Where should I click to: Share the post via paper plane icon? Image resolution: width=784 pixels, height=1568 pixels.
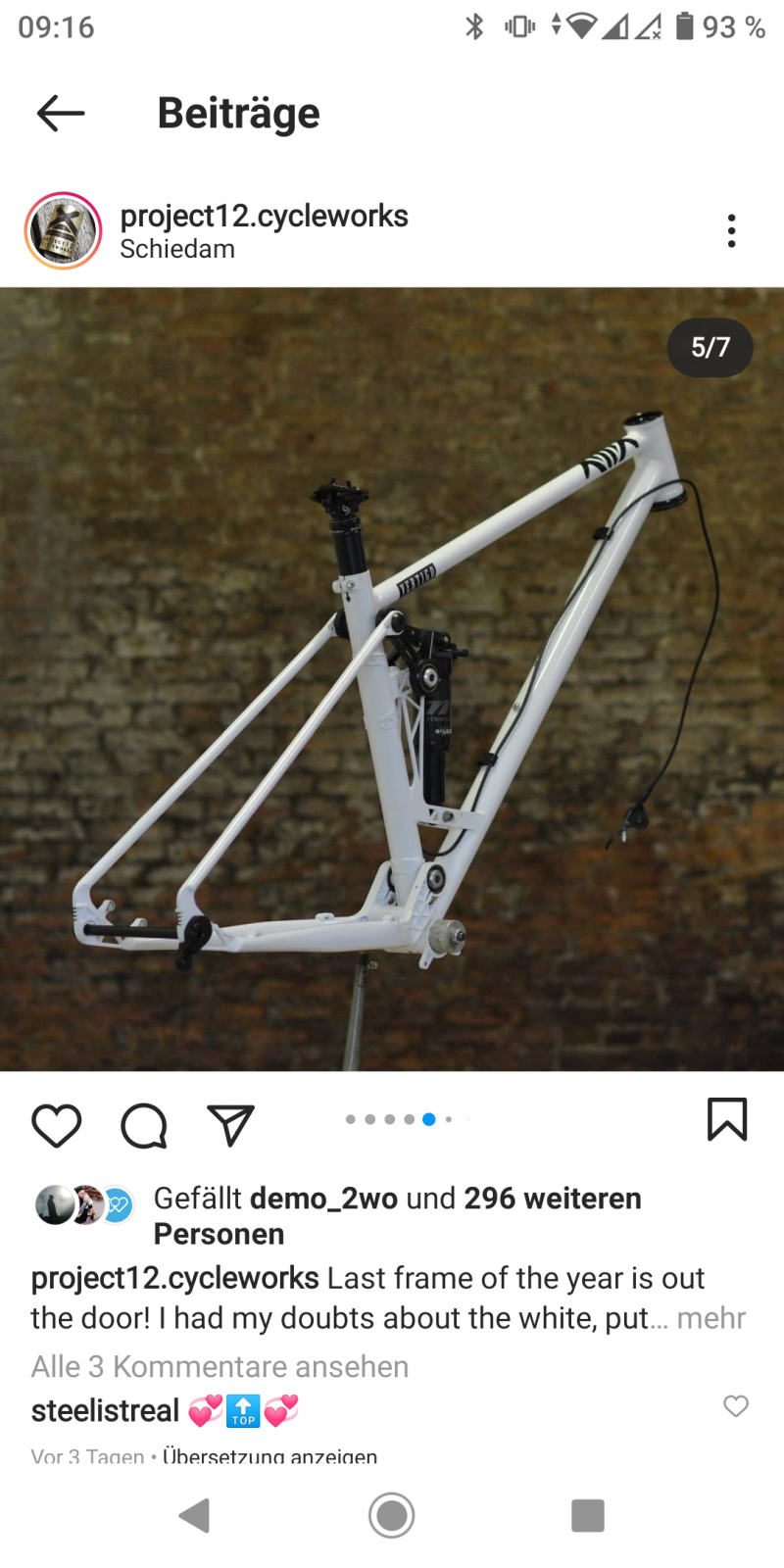231,1125
